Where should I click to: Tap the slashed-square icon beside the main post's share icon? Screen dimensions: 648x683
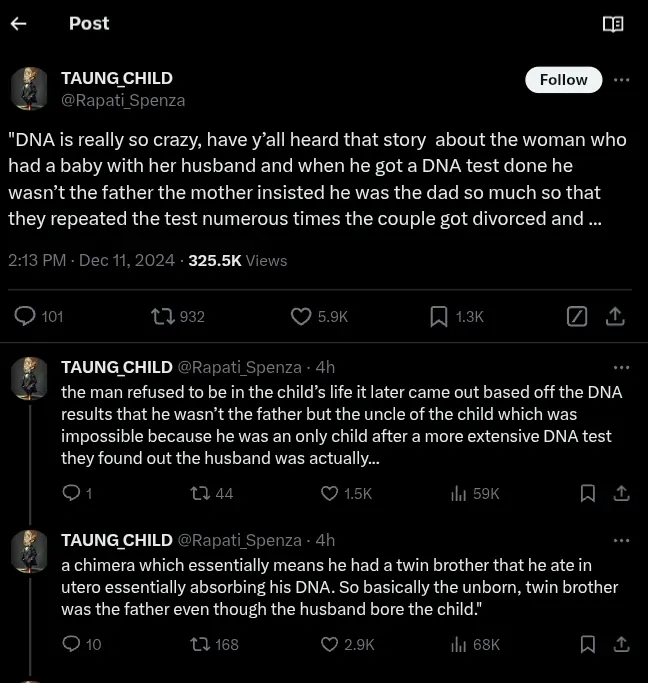[x=577, y=316]
